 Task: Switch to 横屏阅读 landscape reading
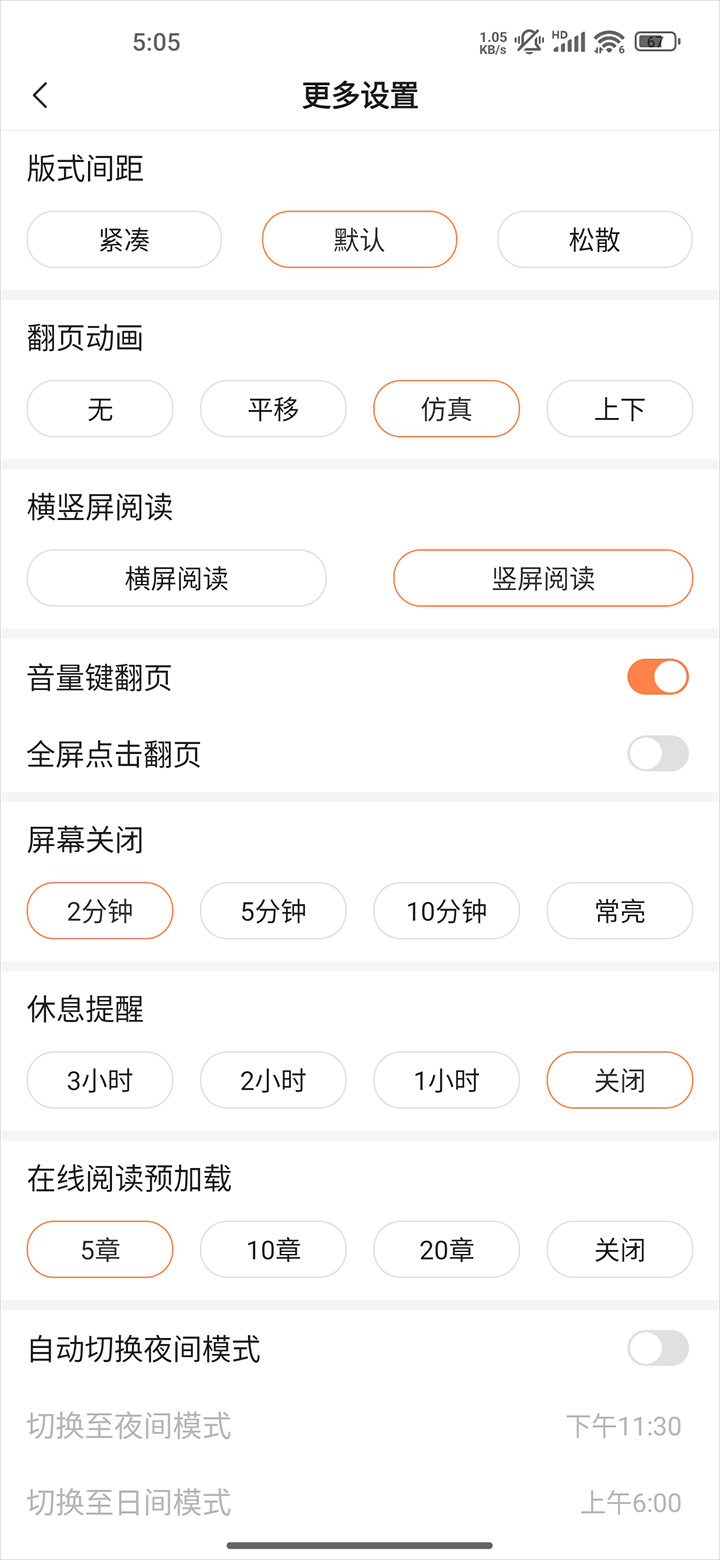177,578
